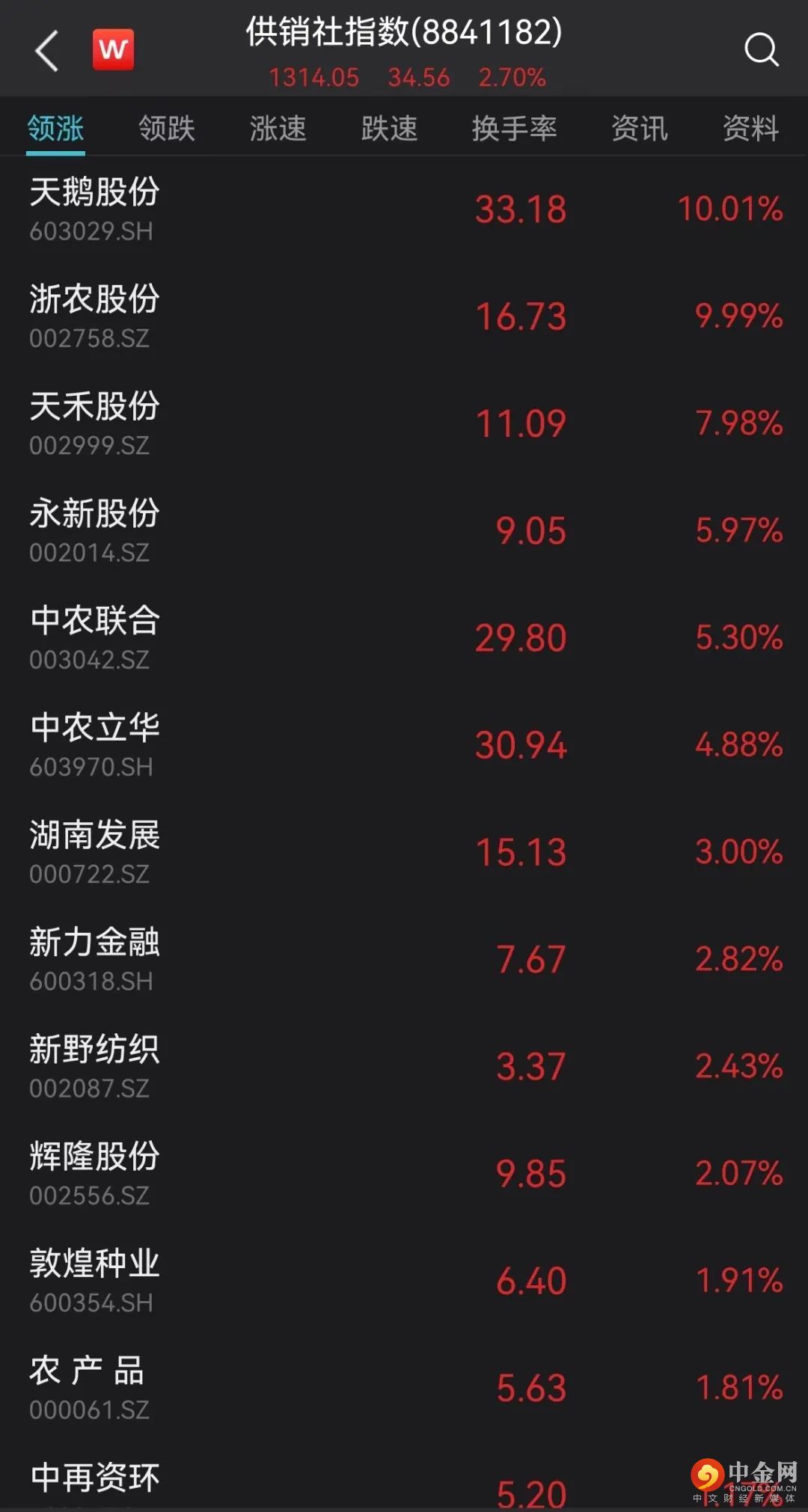Show the 资料 tab
Viewport: 808px width, 1512px height.
(750, 129)
